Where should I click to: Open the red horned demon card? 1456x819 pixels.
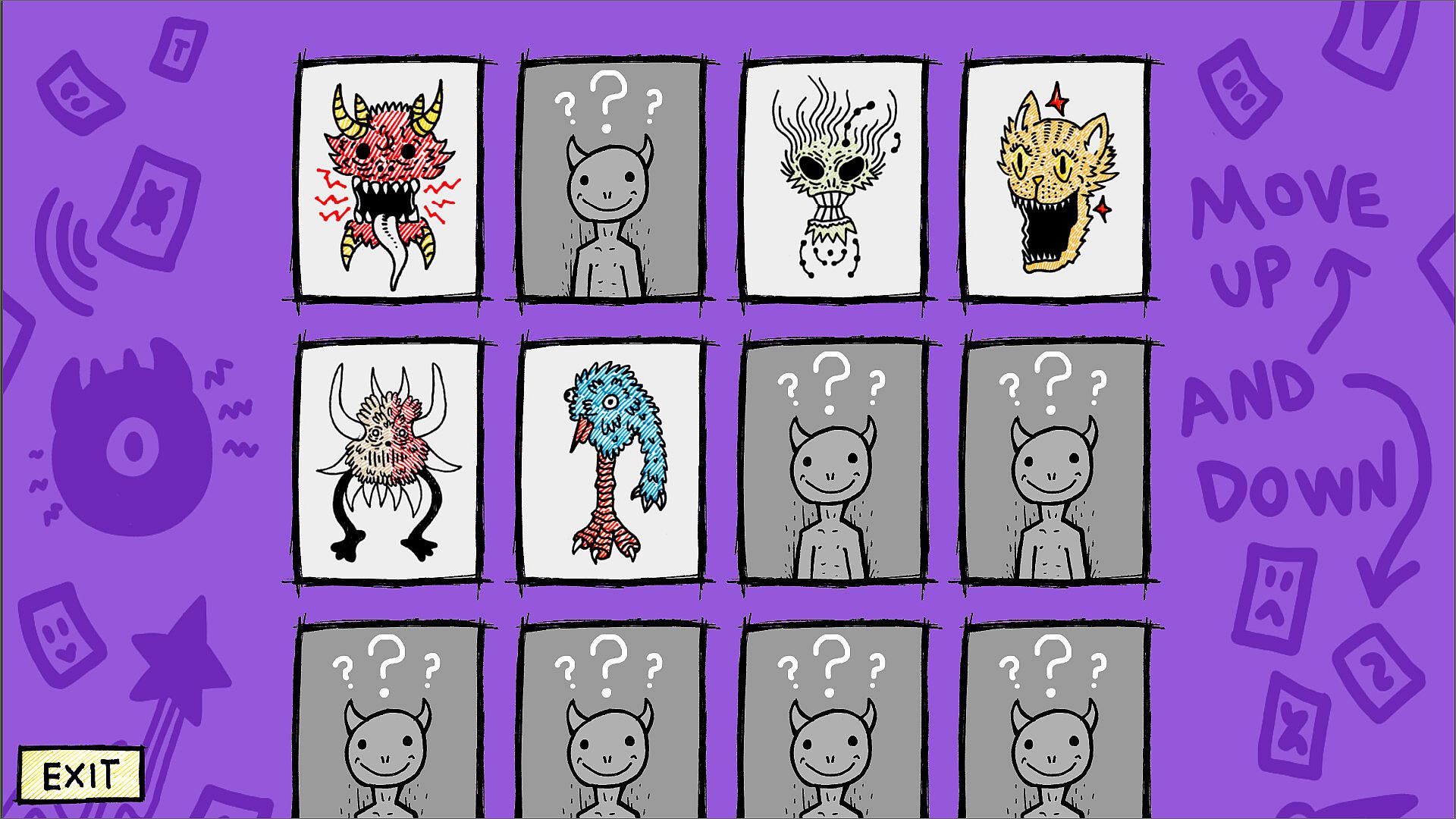[x=389, y=180]
